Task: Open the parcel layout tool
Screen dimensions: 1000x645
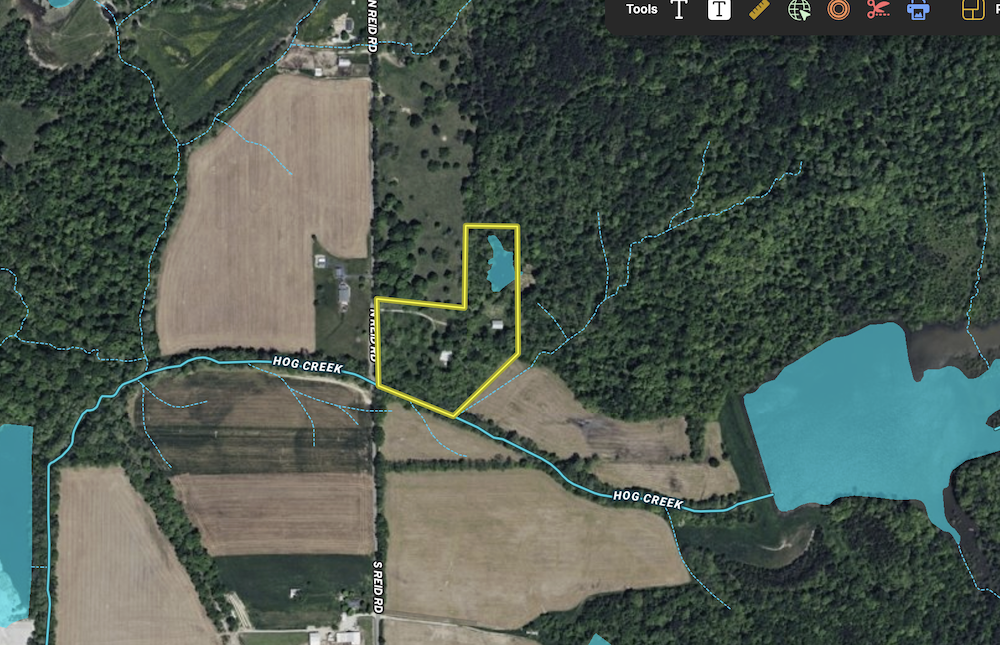Action: (969, 10)
